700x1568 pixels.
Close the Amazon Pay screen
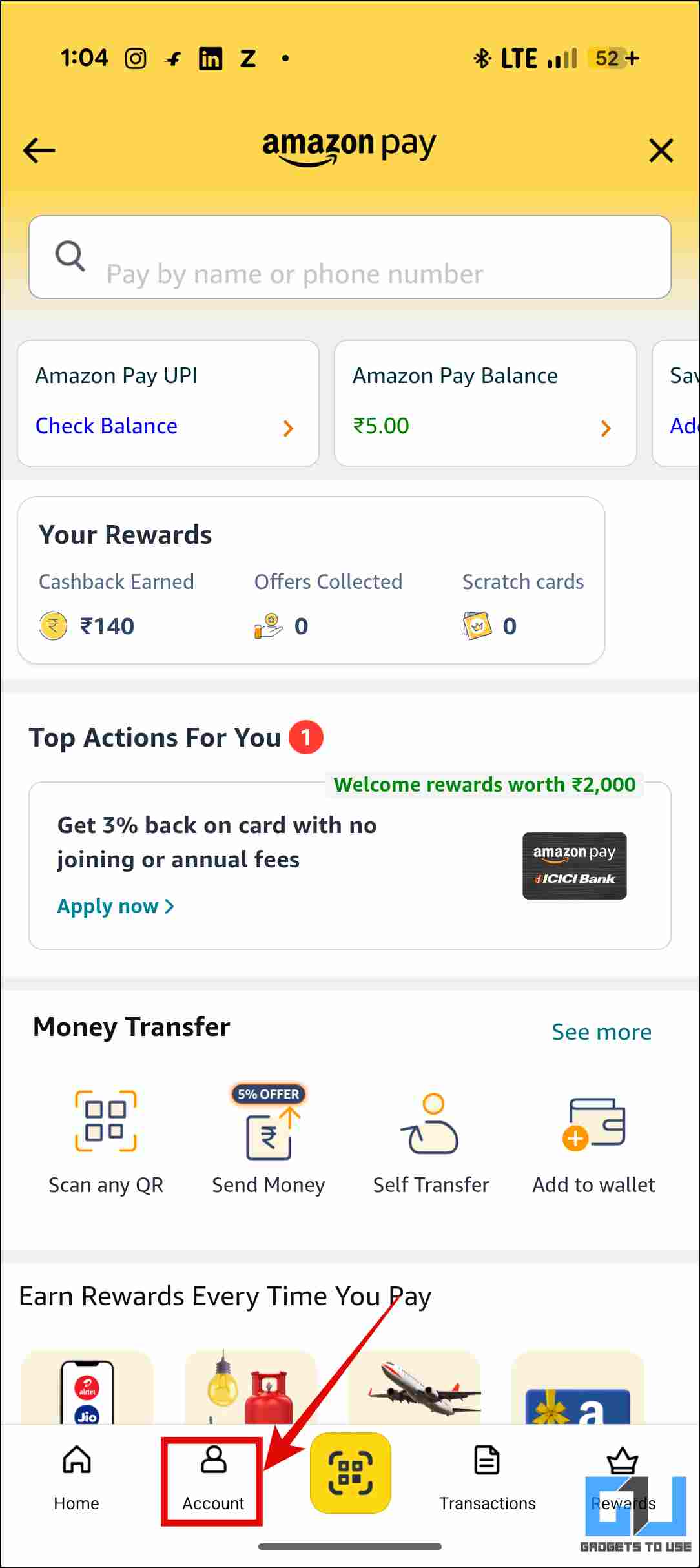661,151
